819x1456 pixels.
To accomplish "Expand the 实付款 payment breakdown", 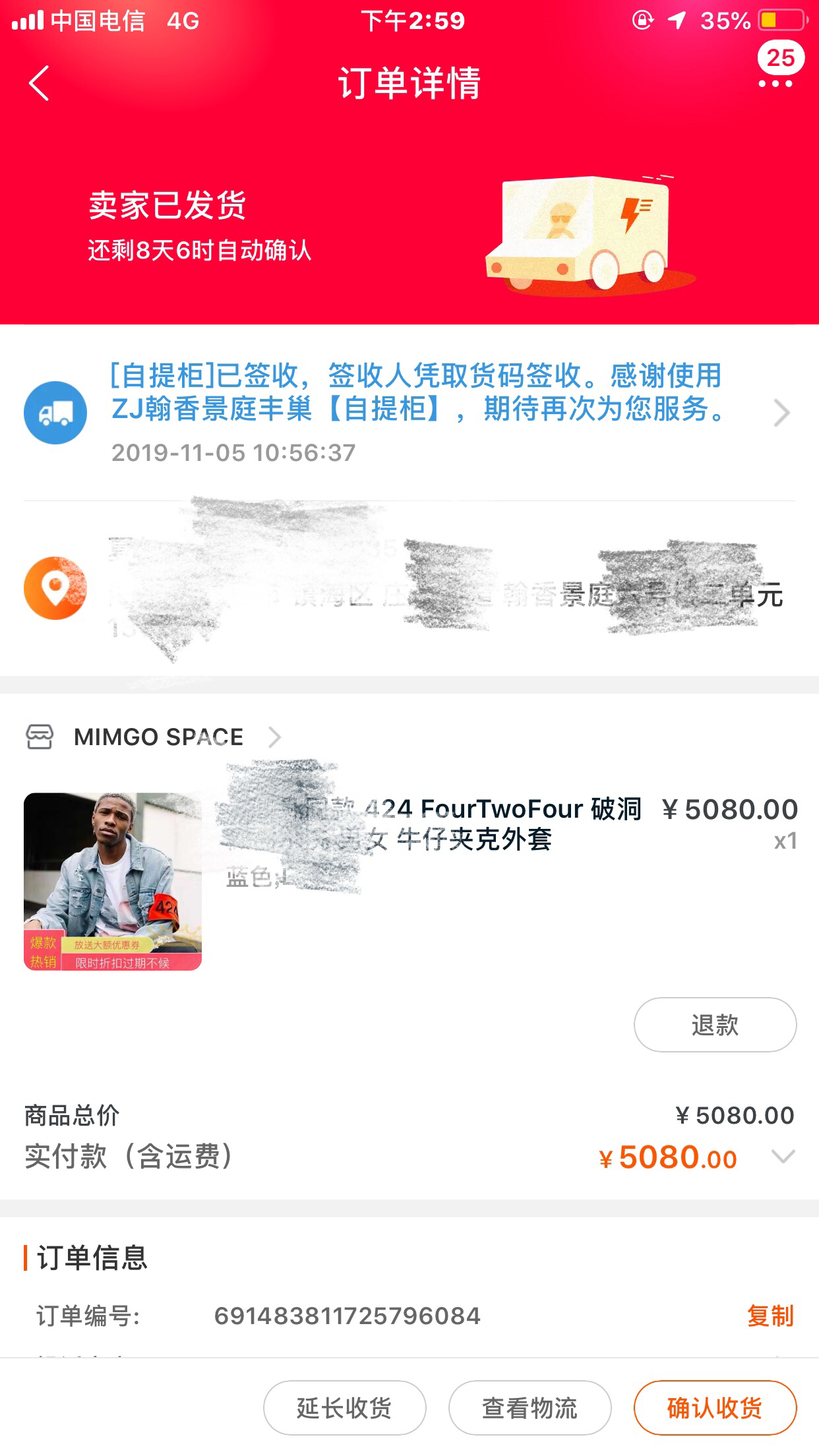I will pos(783,1157).
